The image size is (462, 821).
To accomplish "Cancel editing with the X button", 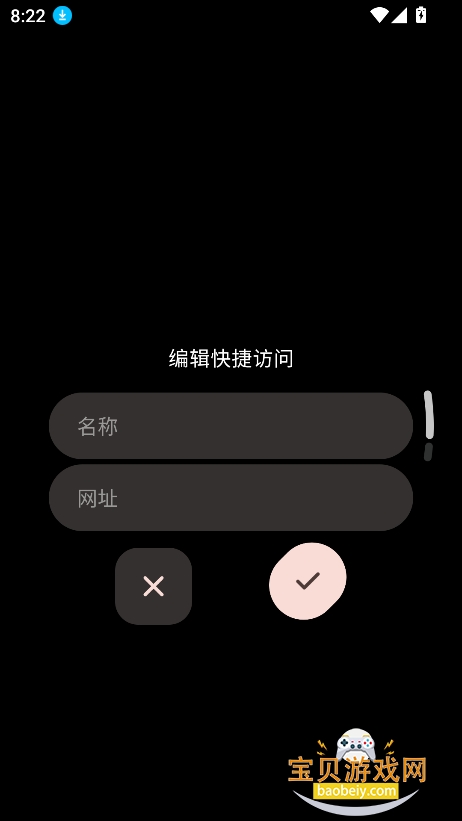I will (x=153, y=586).
